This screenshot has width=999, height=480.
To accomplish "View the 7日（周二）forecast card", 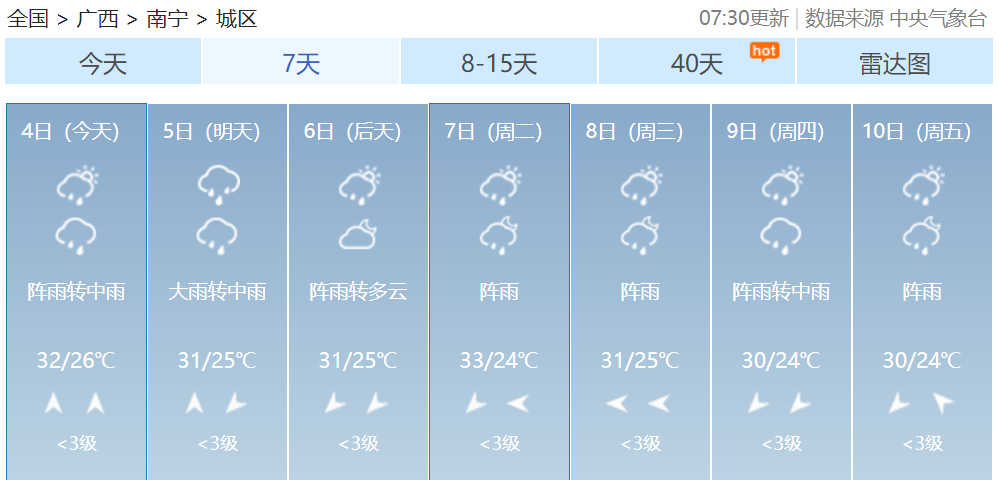I will click(x=499, y=290).
